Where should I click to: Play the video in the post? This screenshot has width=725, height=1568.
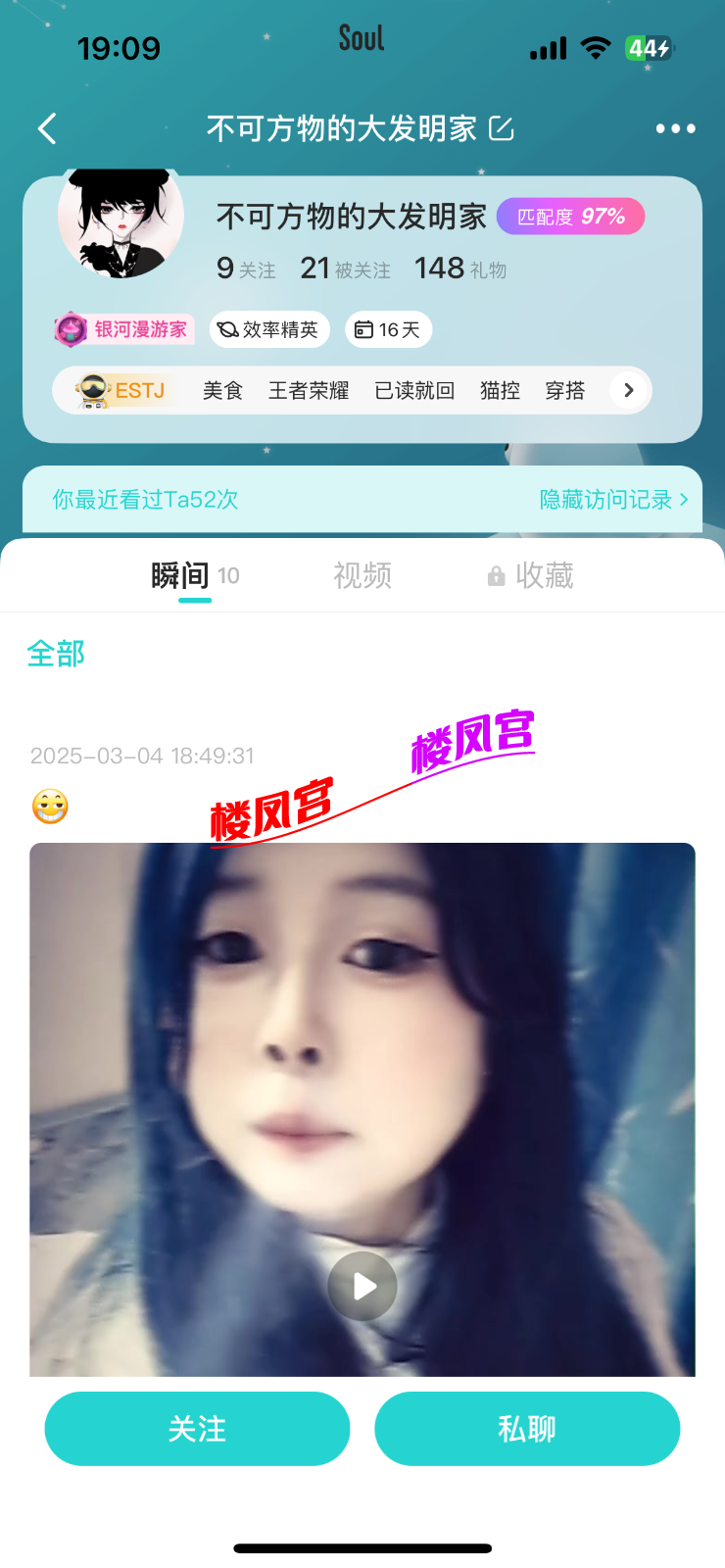tap(362, 1286)
